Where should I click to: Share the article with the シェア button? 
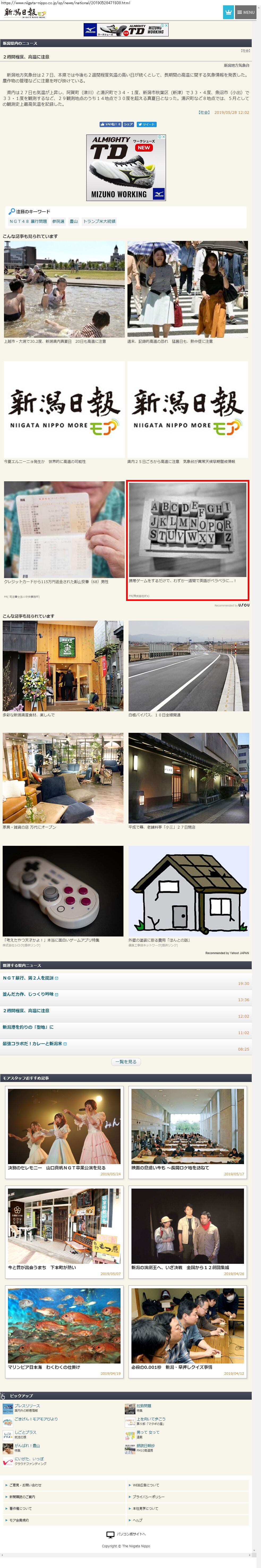pos(128,124)
